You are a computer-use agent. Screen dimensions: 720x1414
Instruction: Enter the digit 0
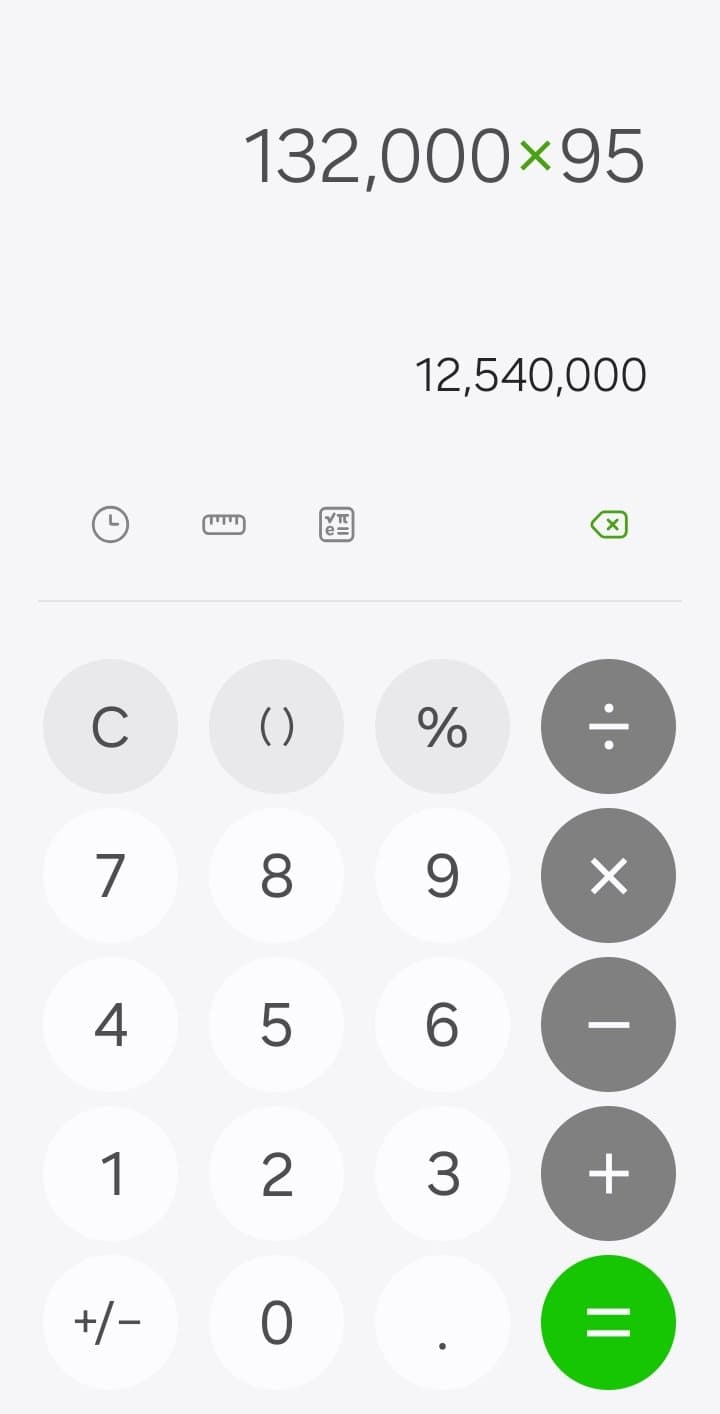pyautogui.click(x=276, y=1322)
